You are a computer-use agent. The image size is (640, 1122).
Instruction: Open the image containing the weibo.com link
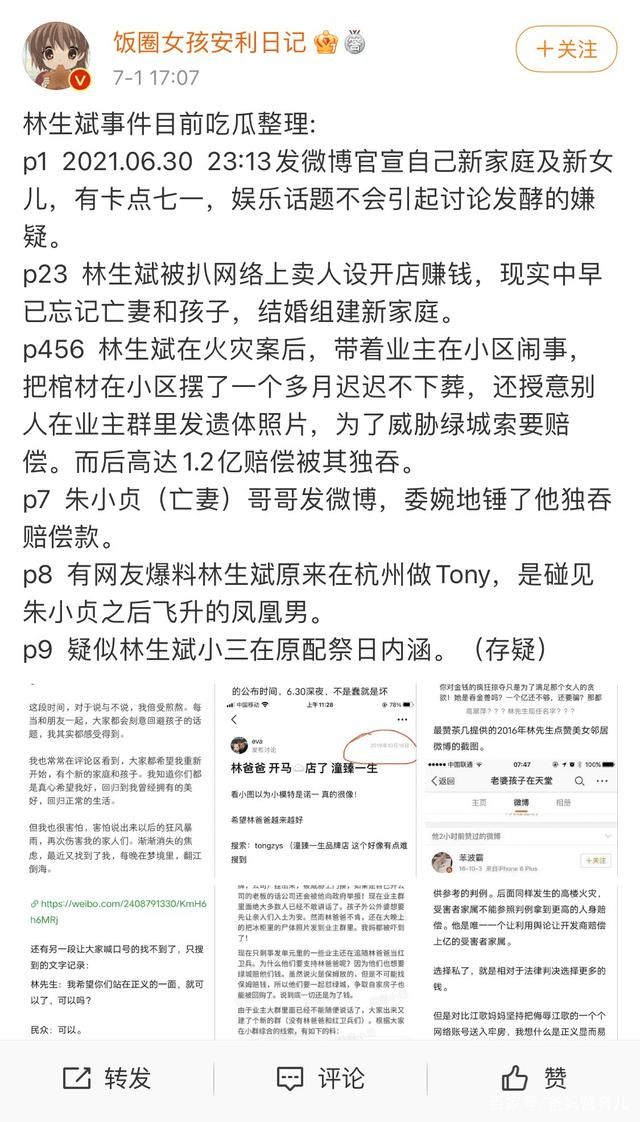tap(117, 965)
